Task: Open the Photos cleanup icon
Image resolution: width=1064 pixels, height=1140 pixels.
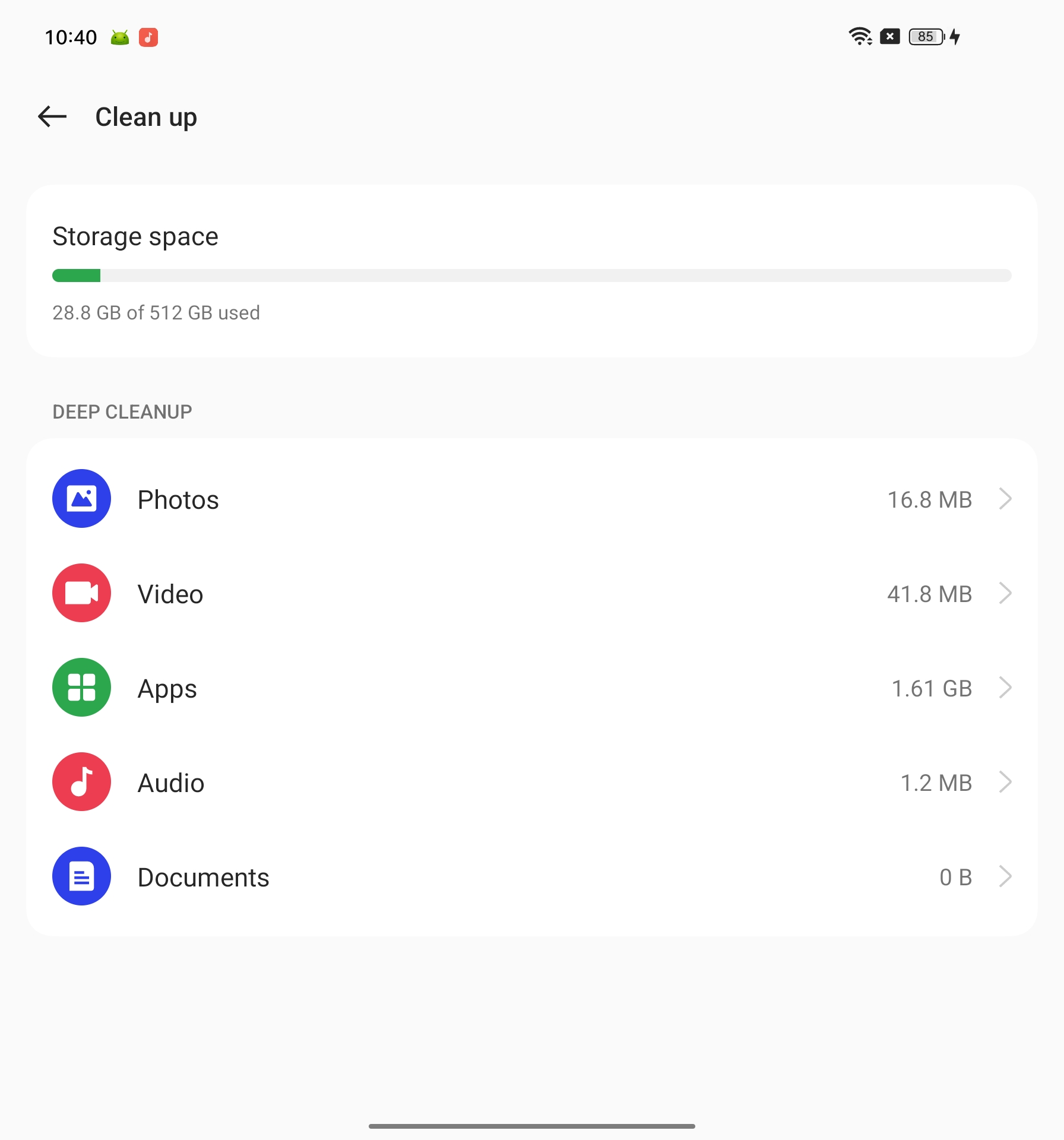Action: coord(81,499)
